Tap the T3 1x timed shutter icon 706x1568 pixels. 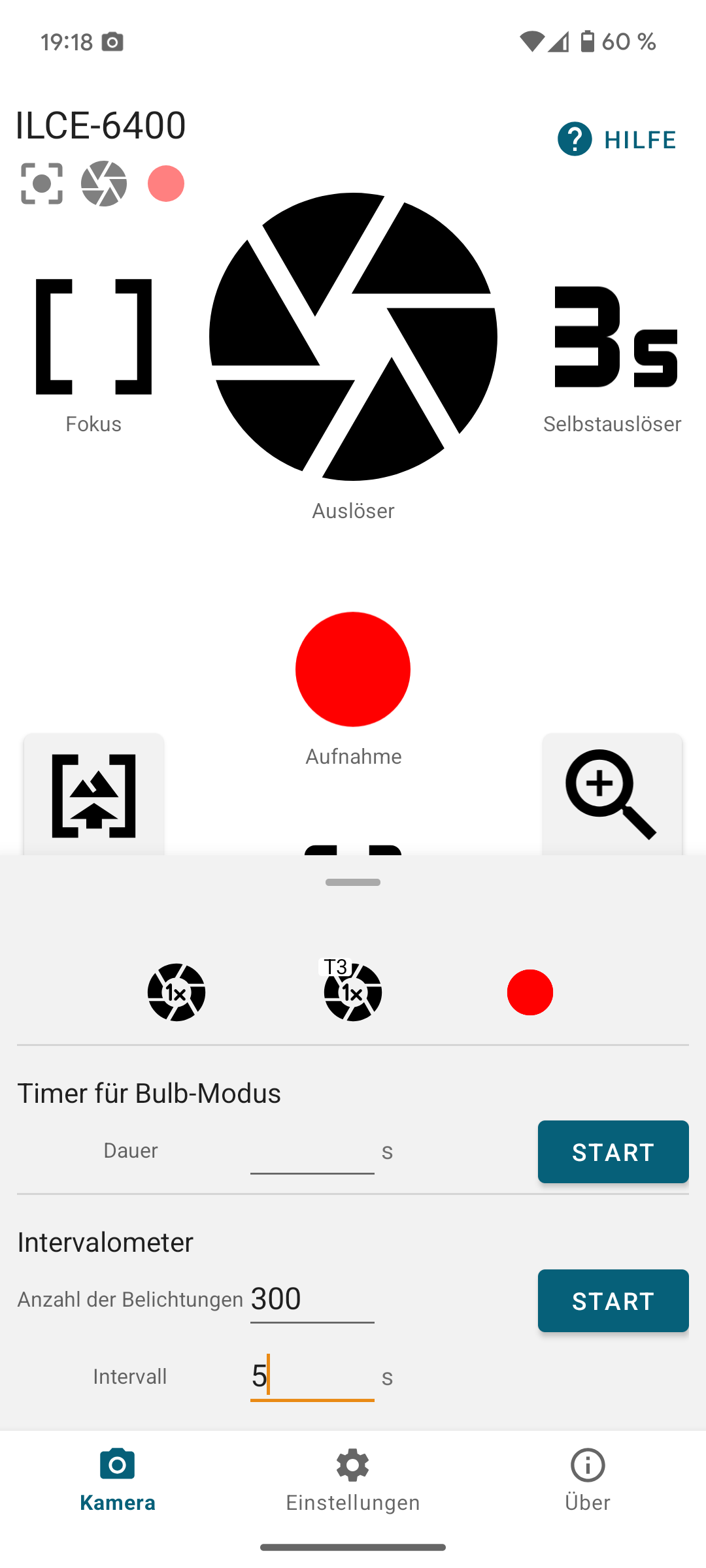tap(352, 991)
